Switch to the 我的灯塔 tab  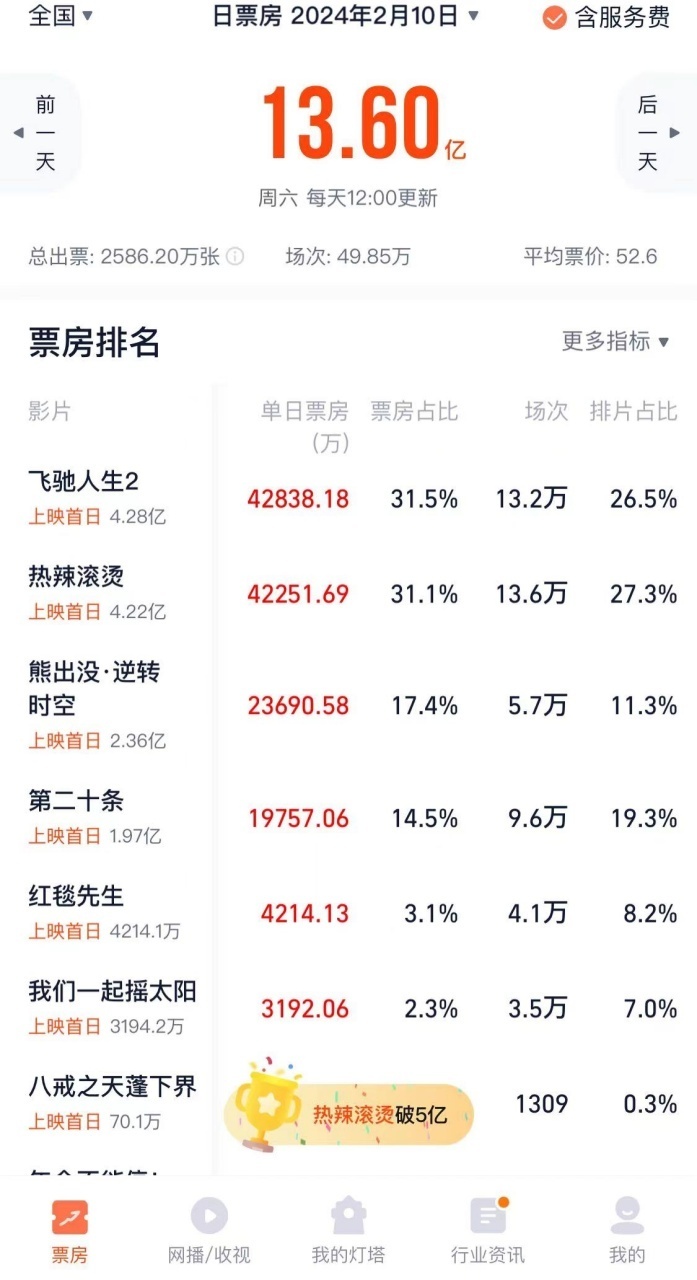point(348,1230)
